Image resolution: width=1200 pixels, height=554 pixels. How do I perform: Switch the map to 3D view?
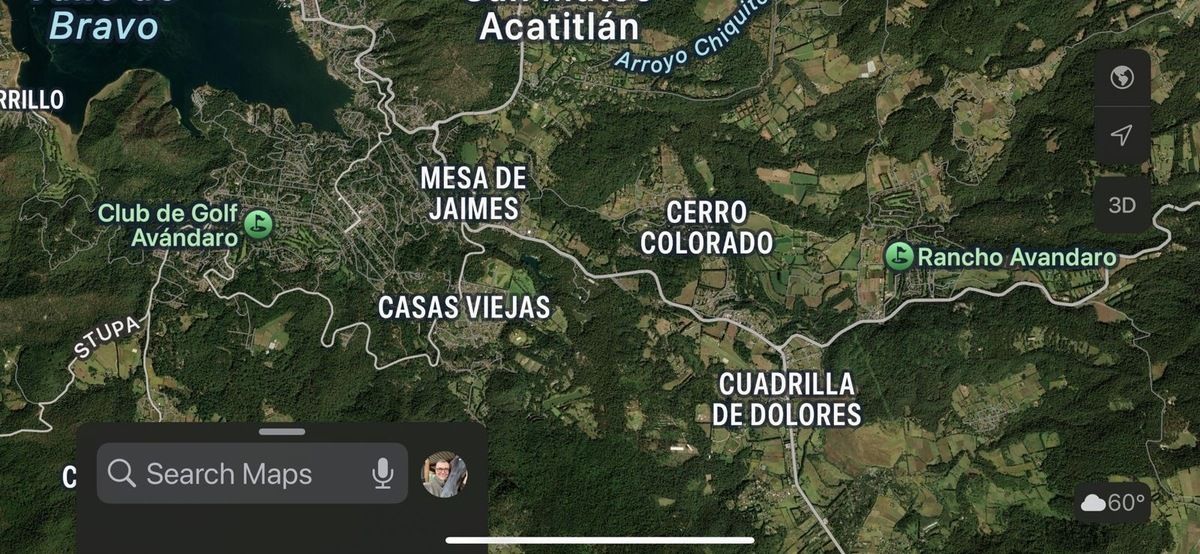[1121, 205]
